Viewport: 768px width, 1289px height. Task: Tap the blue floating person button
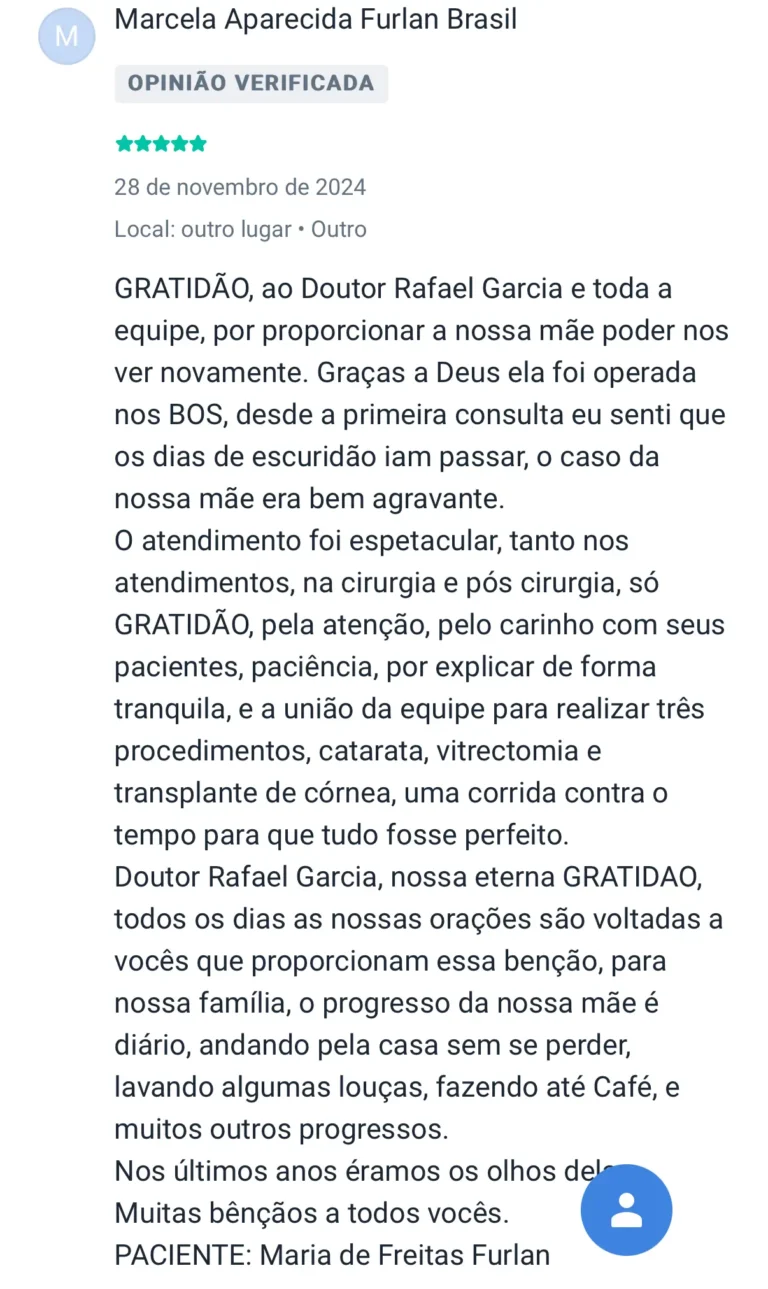pyautogui.click(x=626, y=1209)
